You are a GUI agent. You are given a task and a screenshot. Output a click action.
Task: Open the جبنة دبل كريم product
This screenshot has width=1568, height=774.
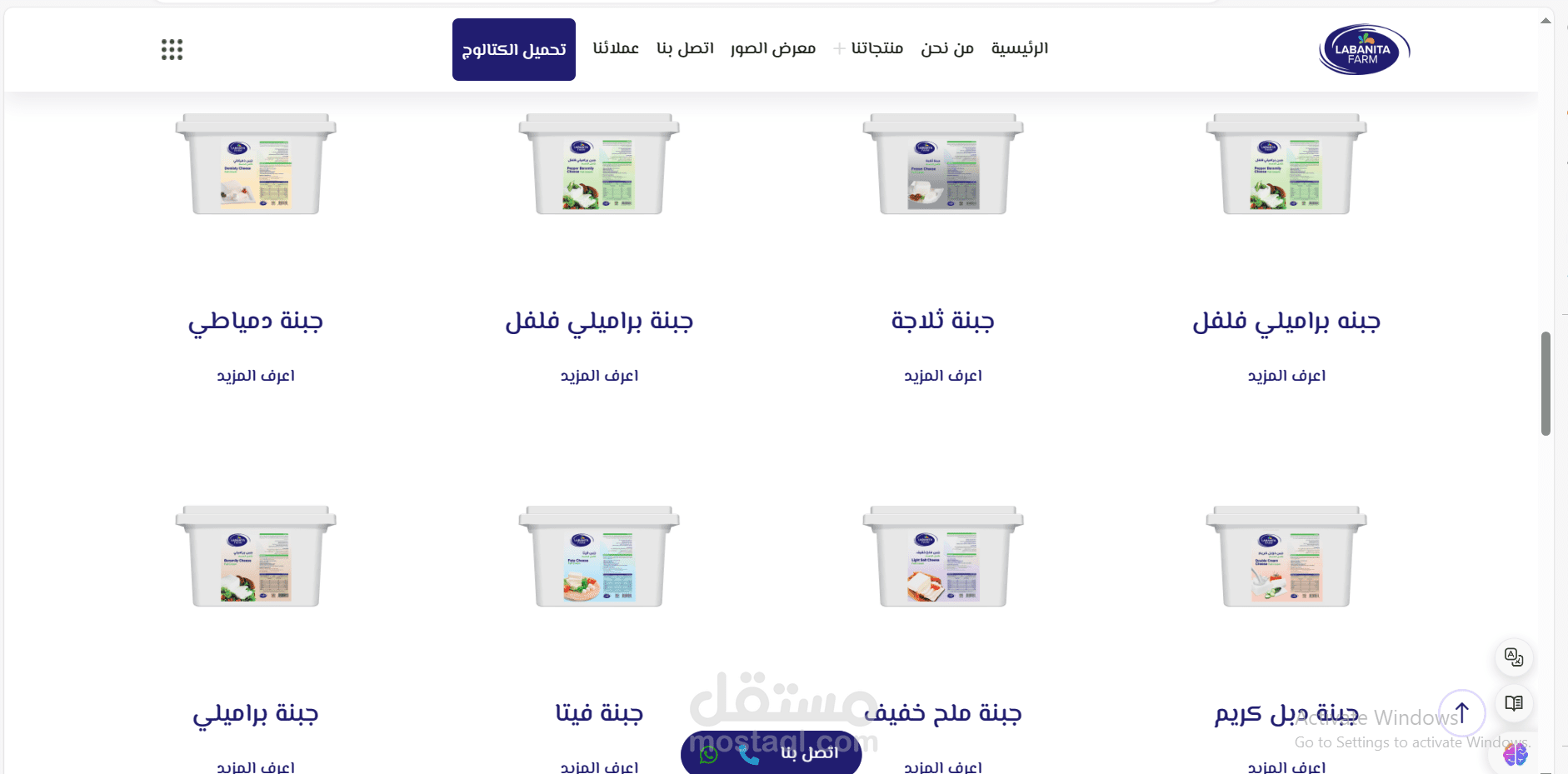pyautogui.click(x=1286, y=713)
